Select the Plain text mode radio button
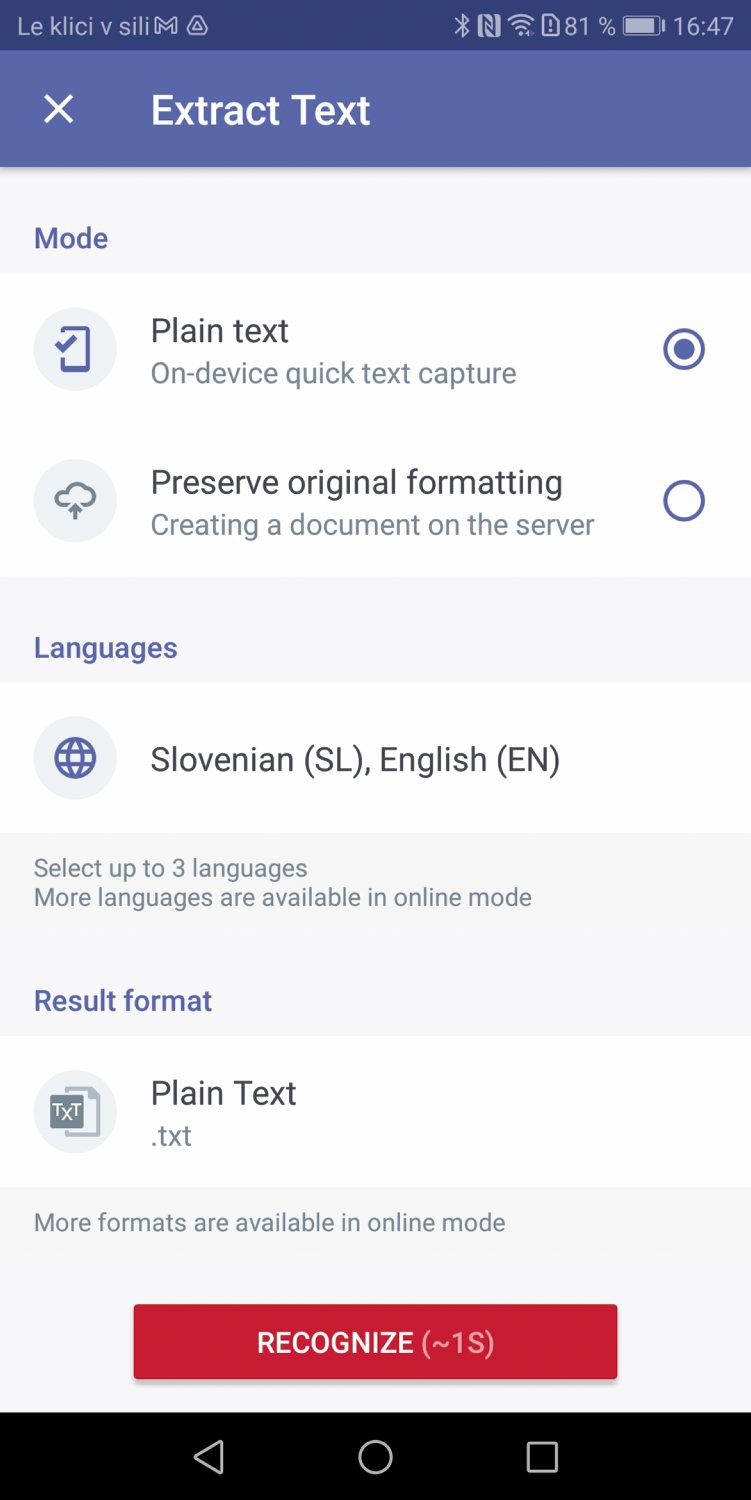 click(x=684, y=349)
